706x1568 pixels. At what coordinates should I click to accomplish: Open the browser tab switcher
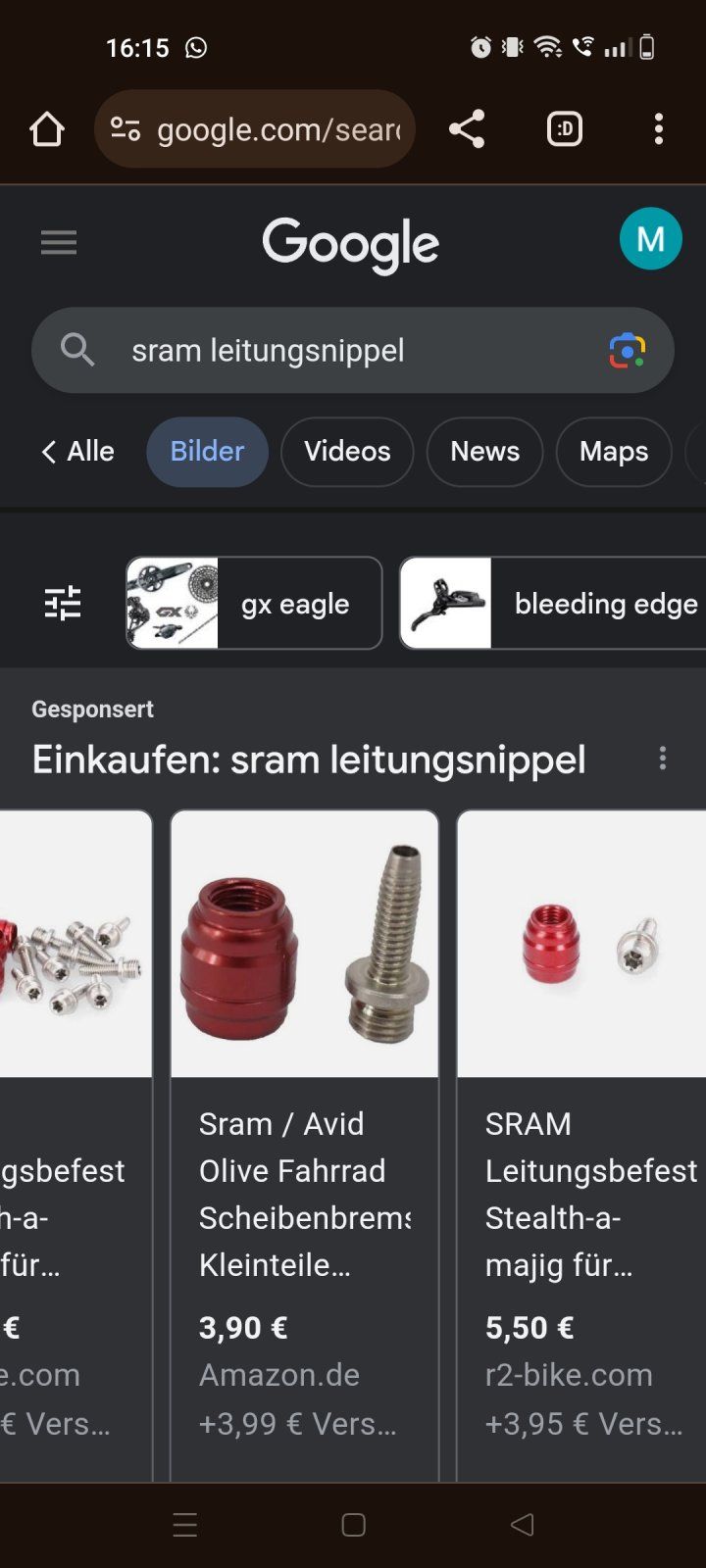[x=565, y=129]
